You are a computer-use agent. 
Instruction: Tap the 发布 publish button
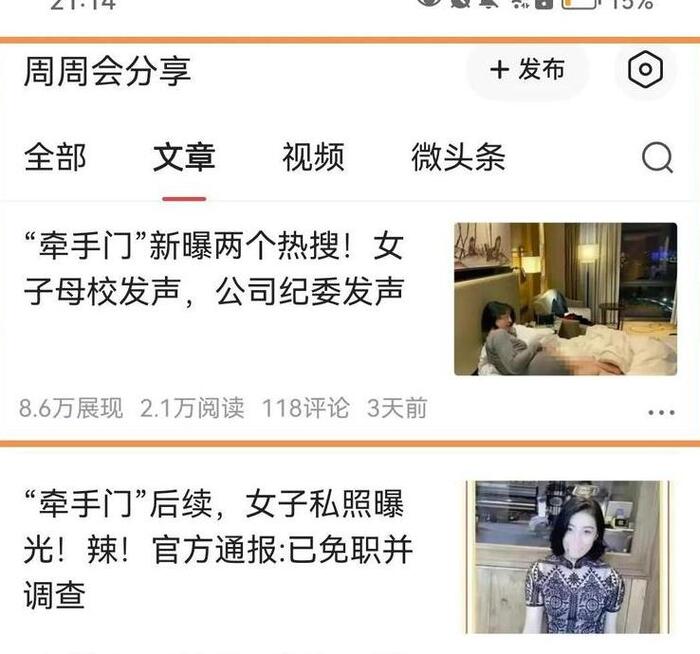click(527, 69)
